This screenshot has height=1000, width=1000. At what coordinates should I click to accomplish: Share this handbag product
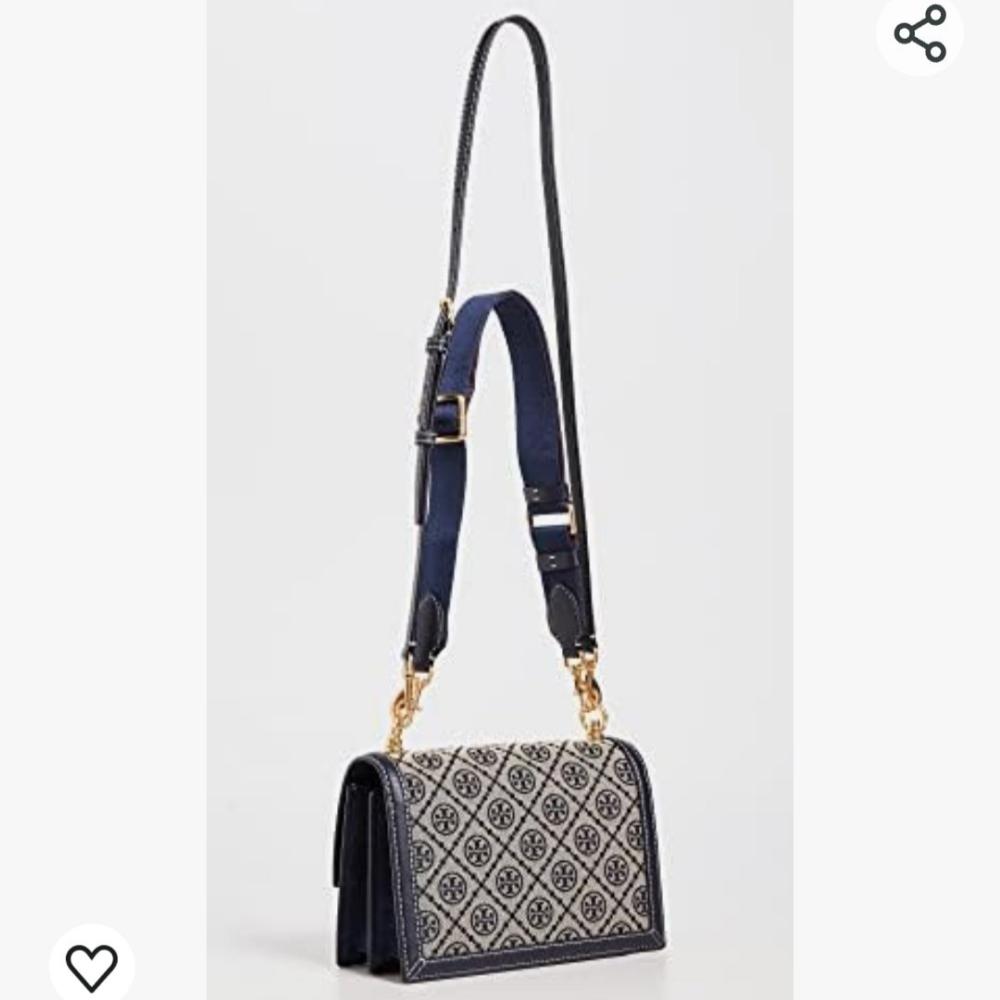click(920, 33)
